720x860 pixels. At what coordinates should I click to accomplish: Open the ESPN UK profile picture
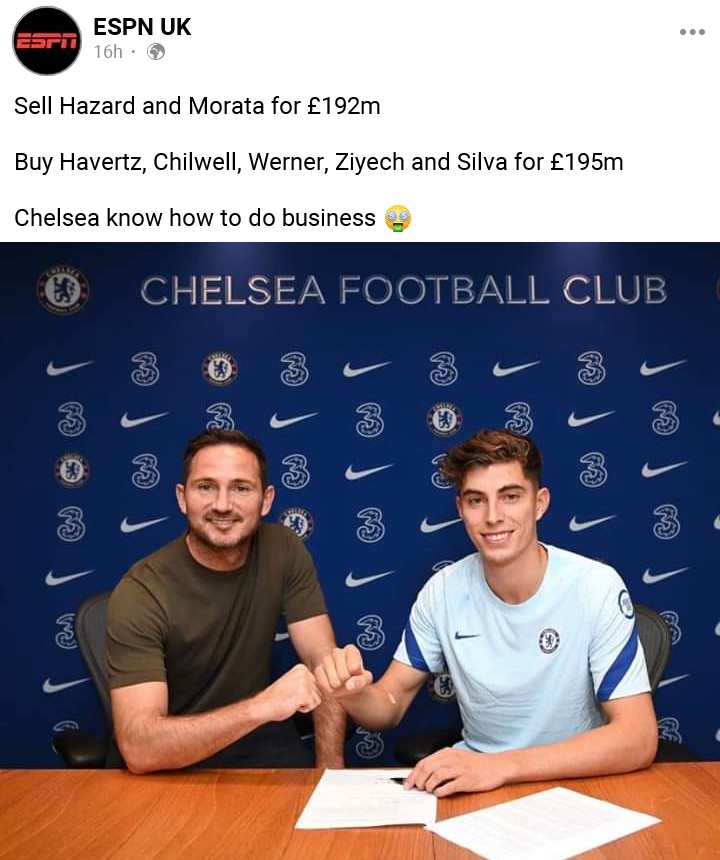point(46,40)
